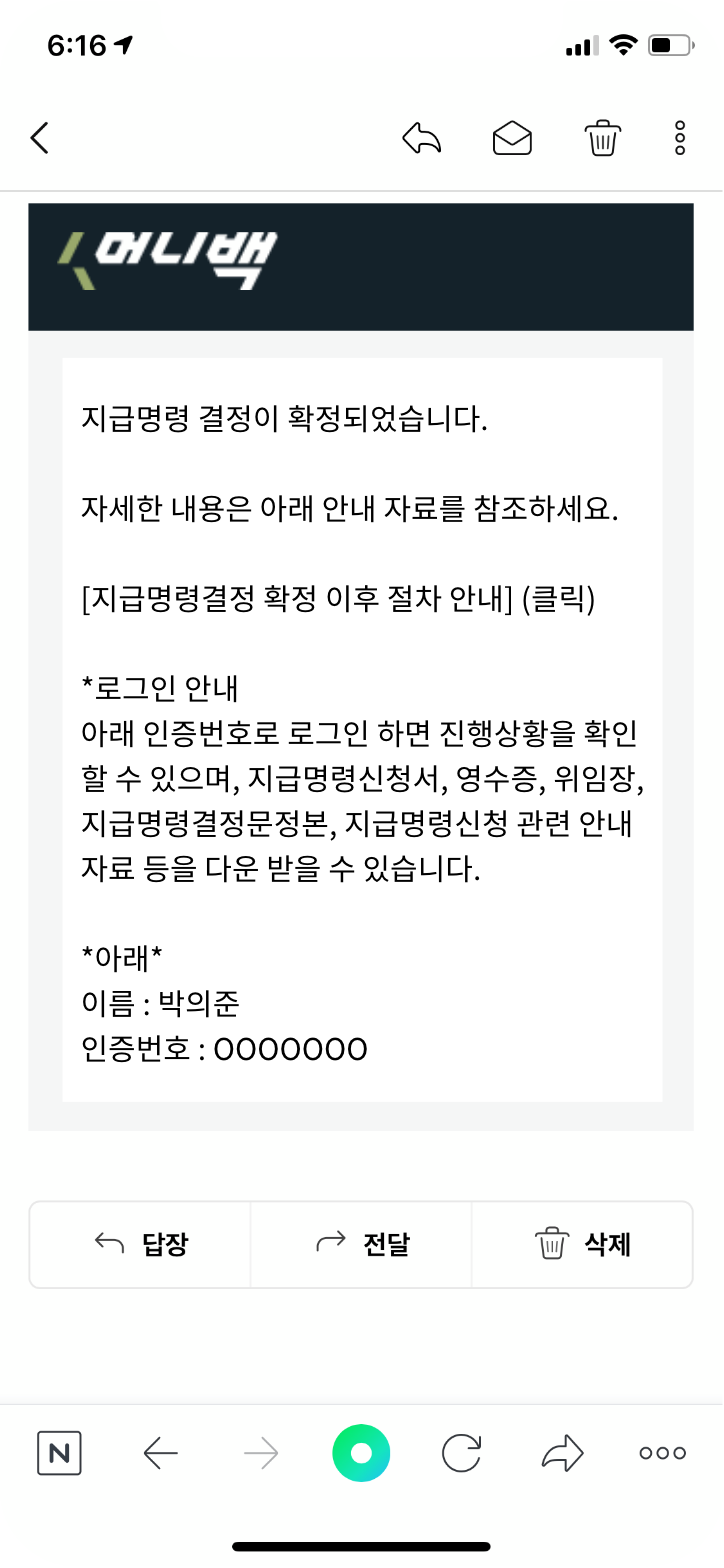The width and height of the screenshot is (724, 1568).
Task: Tap the reply arrow in the top bar
Action: pyautogui.click(x=422, y=138)
